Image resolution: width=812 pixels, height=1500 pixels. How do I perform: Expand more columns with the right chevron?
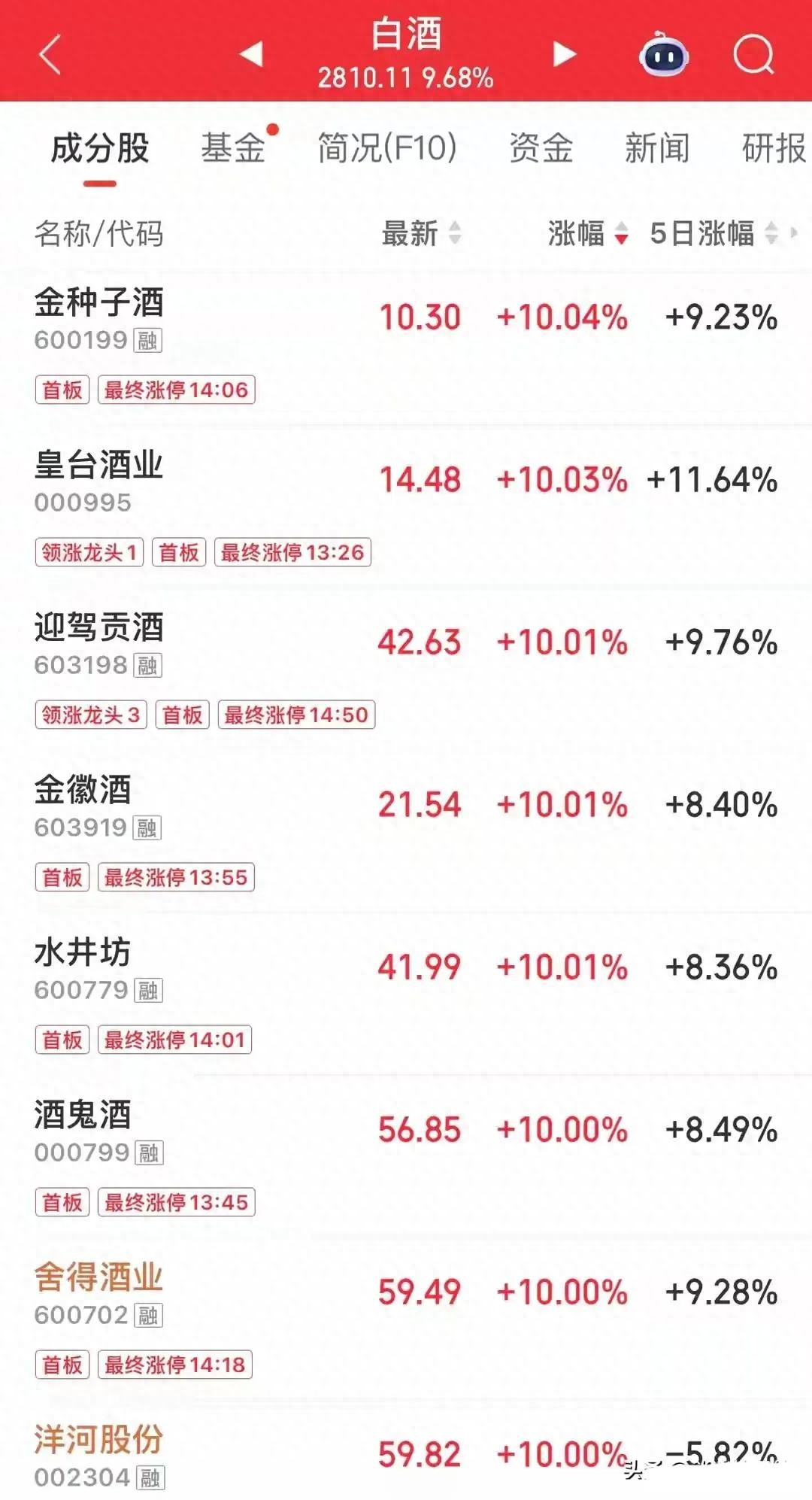(x=794, y=235)
